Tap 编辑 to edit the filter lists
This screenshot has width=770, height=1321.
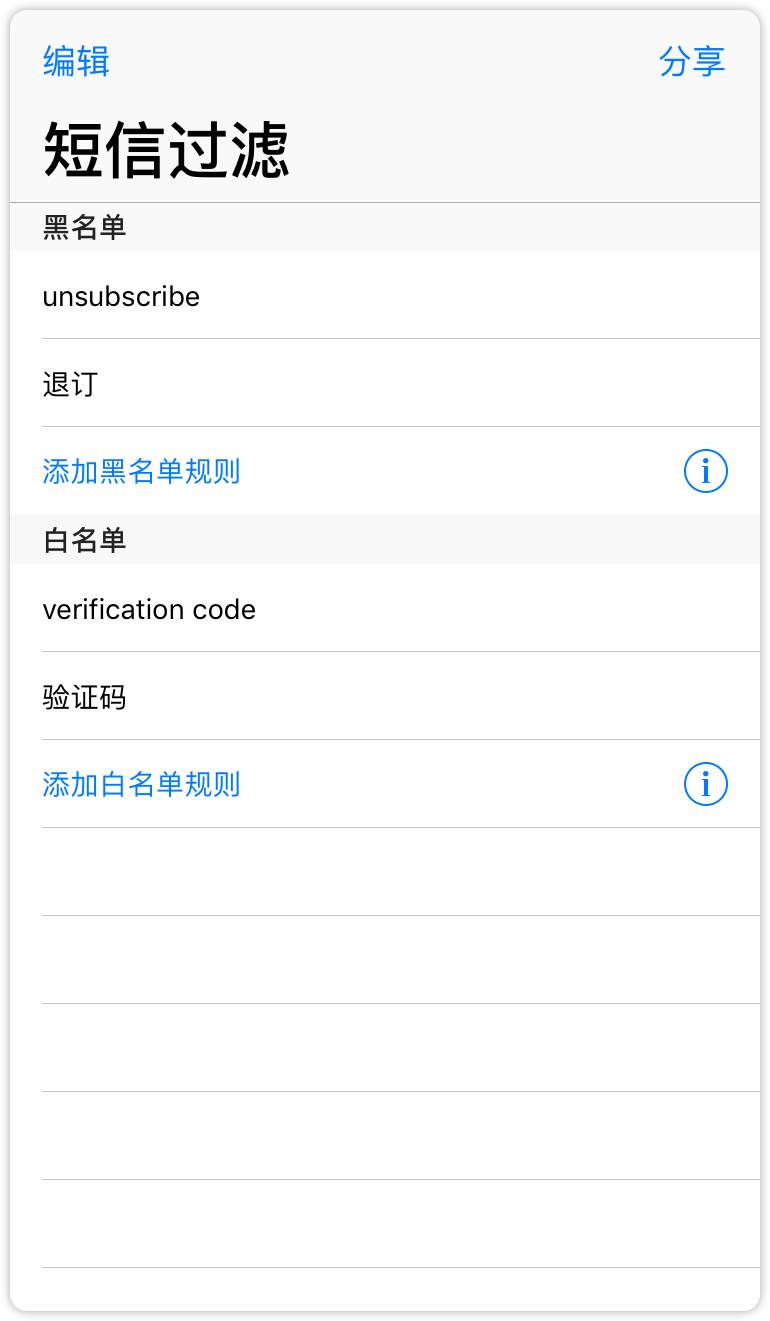(x=76, y=61)
